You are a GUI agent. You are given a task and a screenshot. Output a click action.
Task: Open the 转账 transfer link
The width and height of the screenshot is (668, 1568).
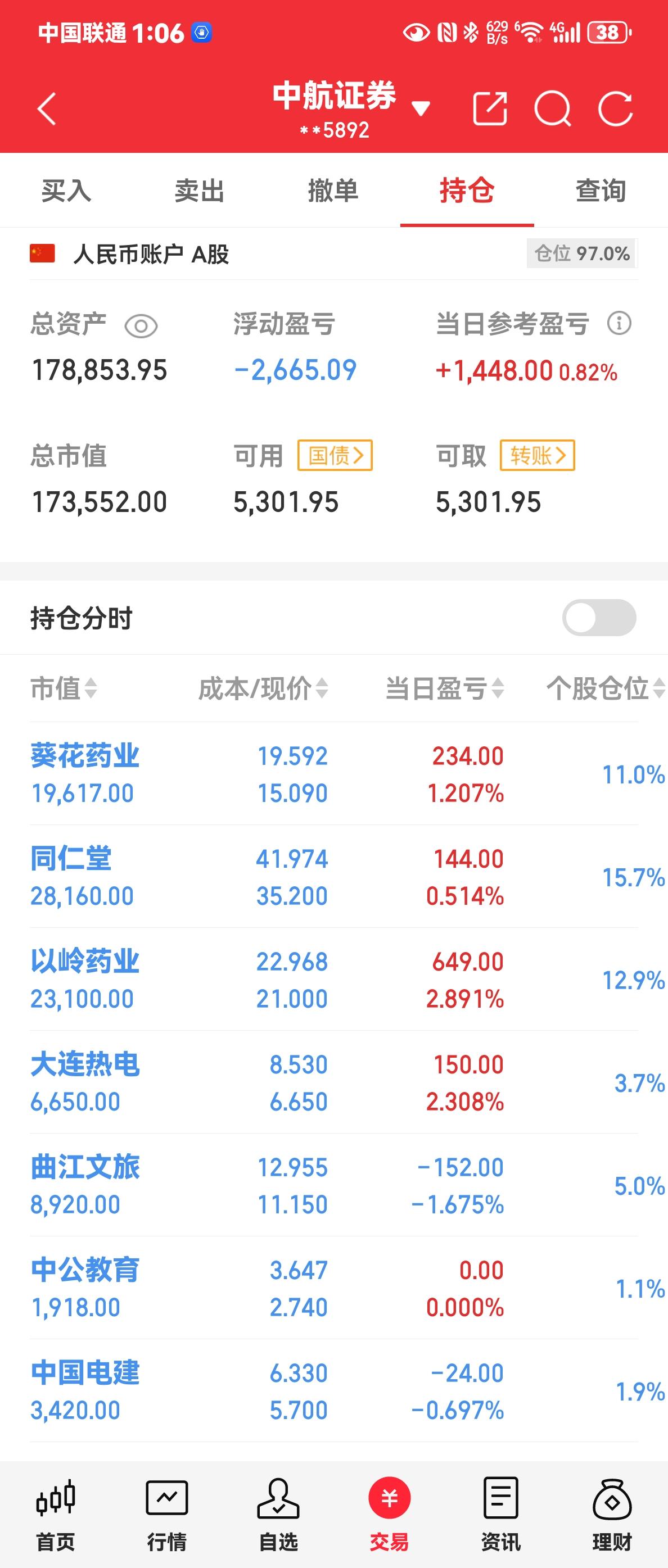[536, 456]
